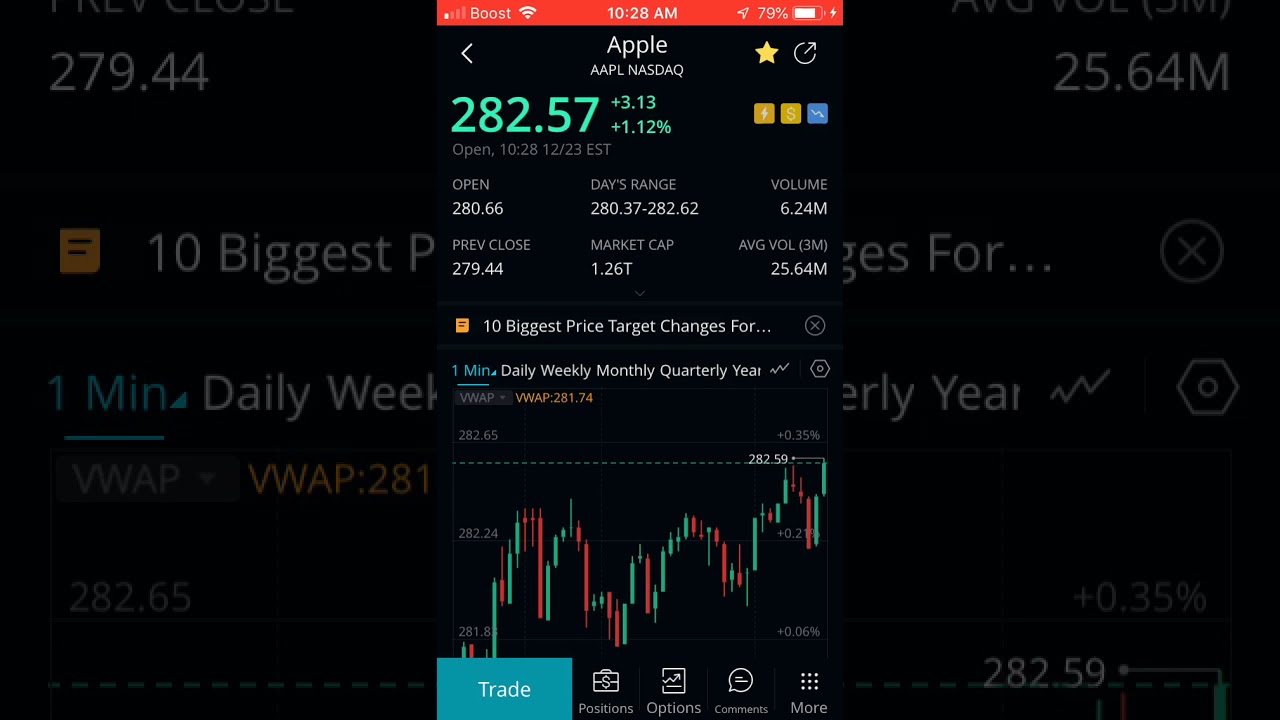Tap the yellow lightning bolt badge
The height and width of the screenshot is (720, 1280).
click(x=764, y=114)
